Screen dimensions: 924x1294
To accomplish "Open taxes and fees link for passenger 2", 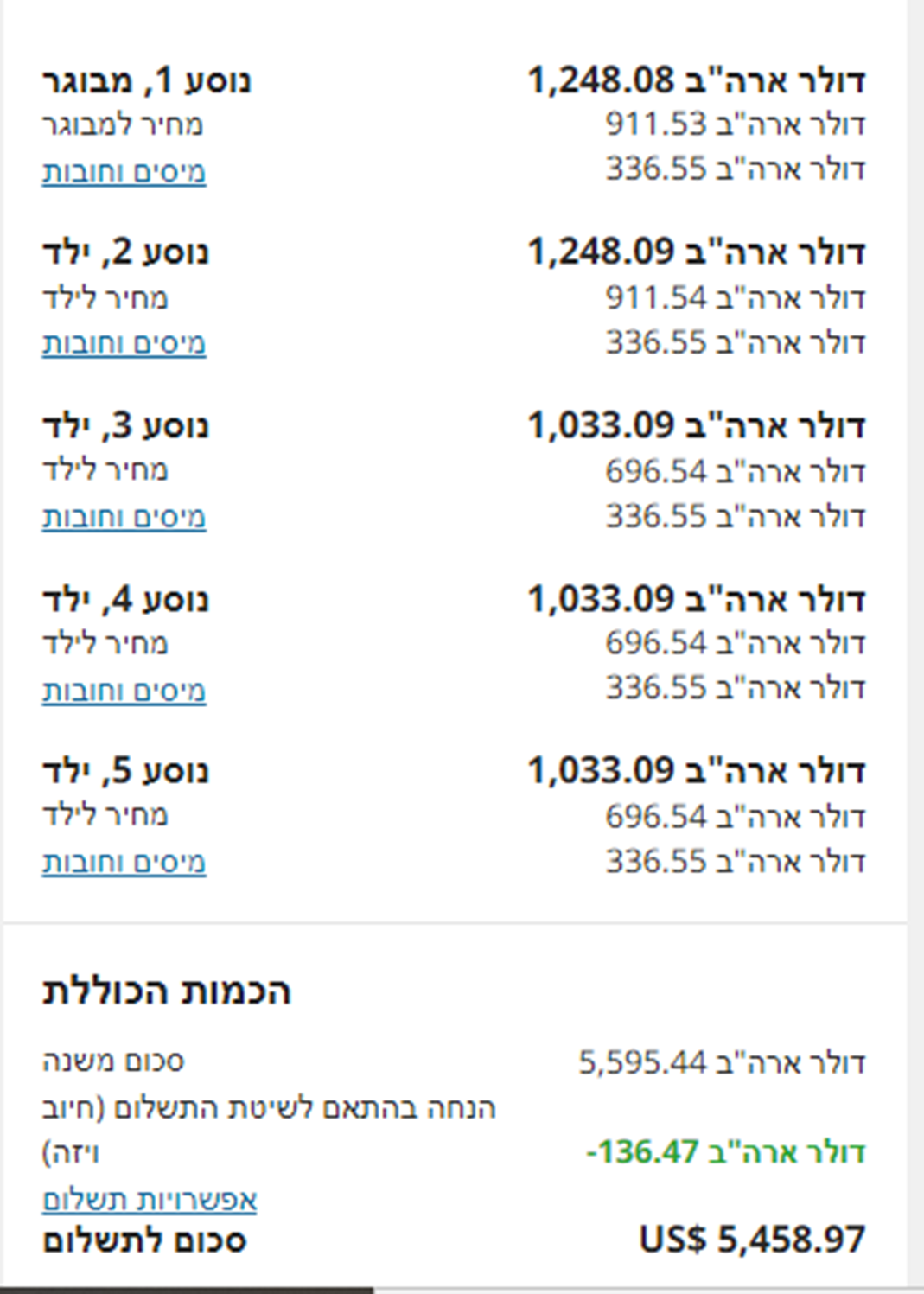I will (x=124, y=344).
